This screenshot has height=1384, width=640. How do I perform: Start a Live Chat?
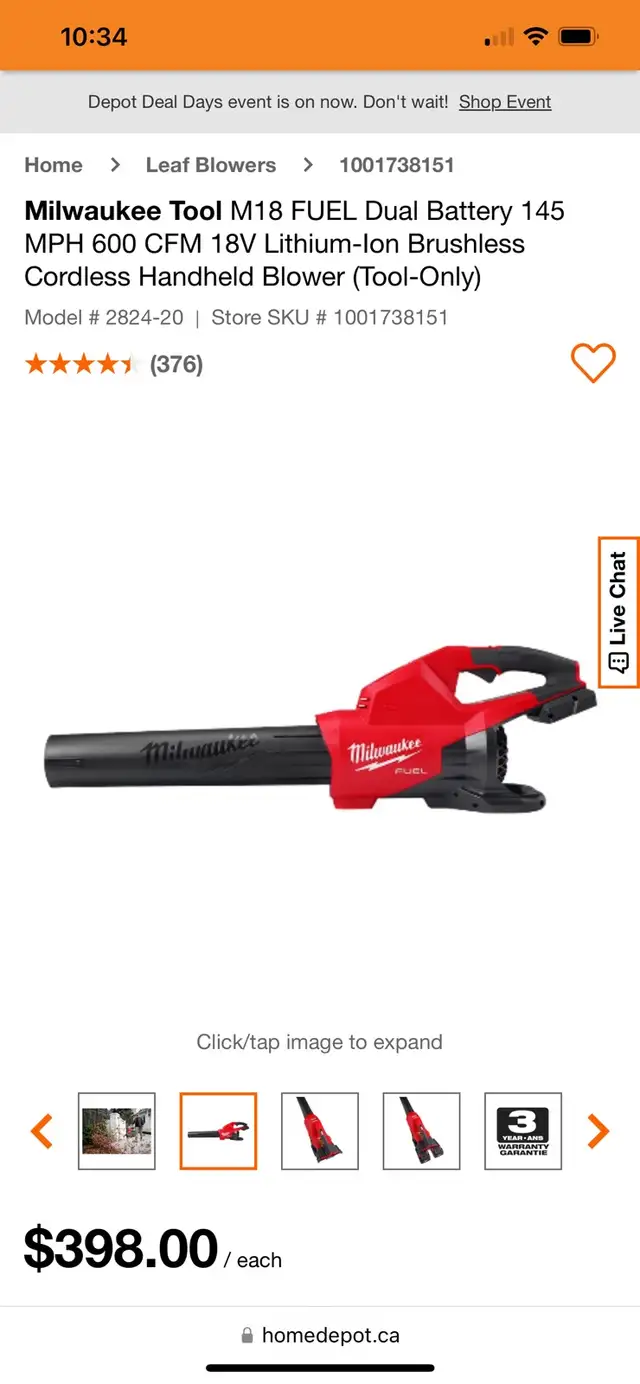(x=618, y=612)
